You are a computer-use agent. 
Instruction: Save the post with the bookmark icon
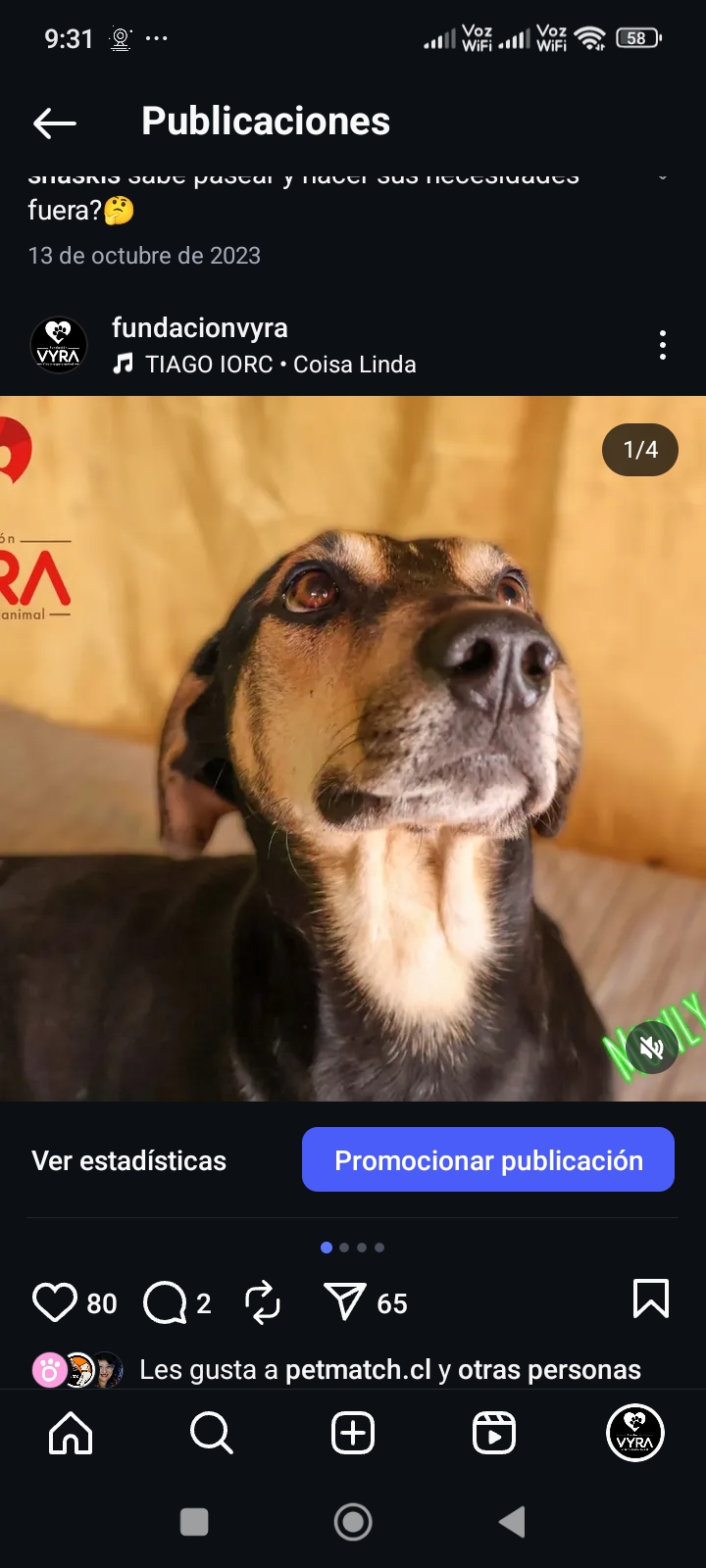651,1299
